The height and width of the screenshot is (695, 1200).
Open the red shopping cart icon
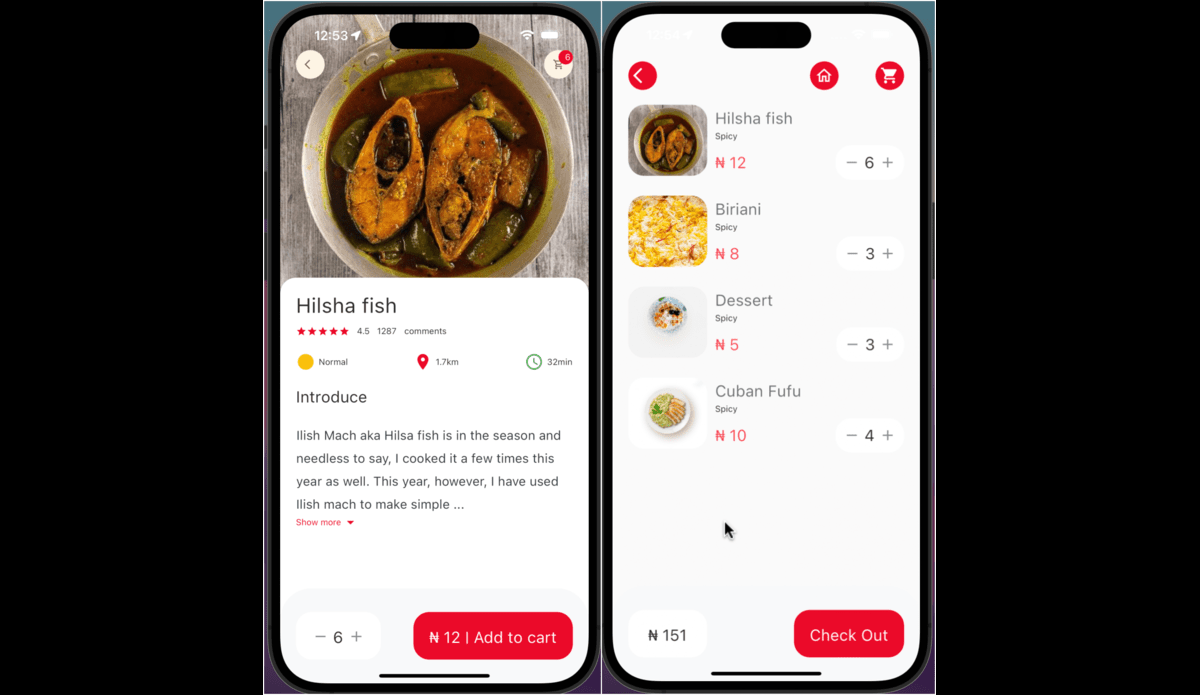click(x=889, y=75)
